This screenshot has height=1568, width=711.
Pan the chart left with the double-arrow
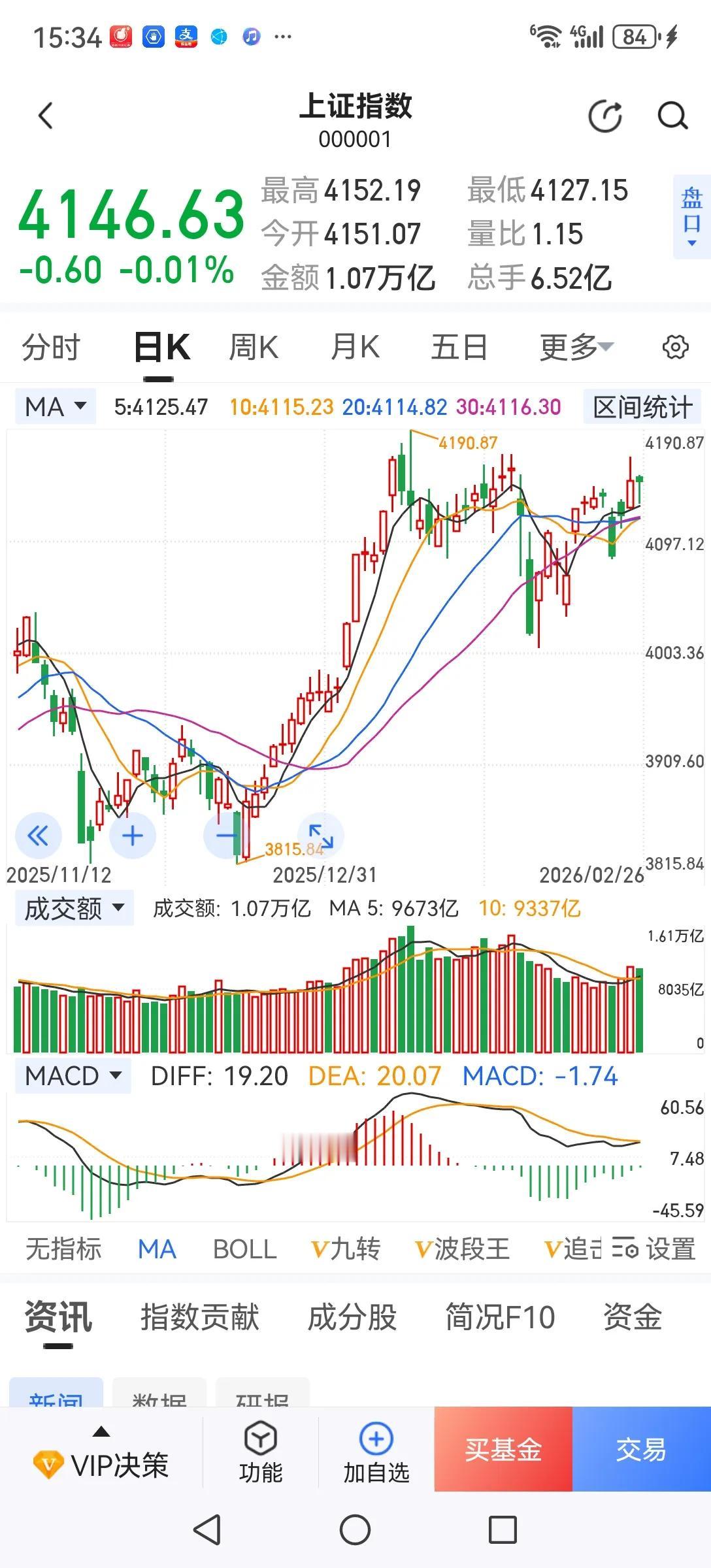[38, 835]
